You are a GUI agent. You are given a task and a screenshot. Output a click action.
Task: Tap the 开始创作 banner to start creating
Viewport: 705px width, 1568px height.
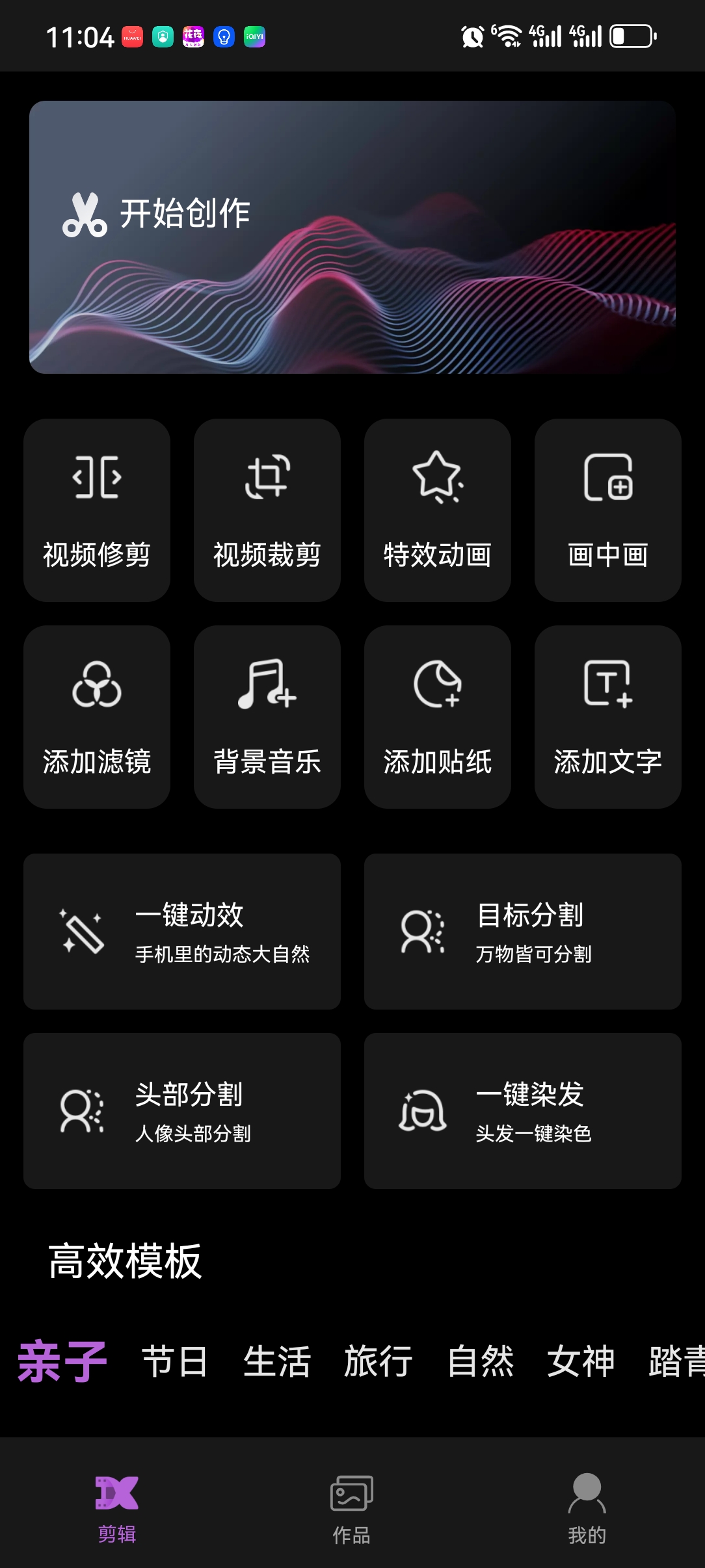click(352, 237)
